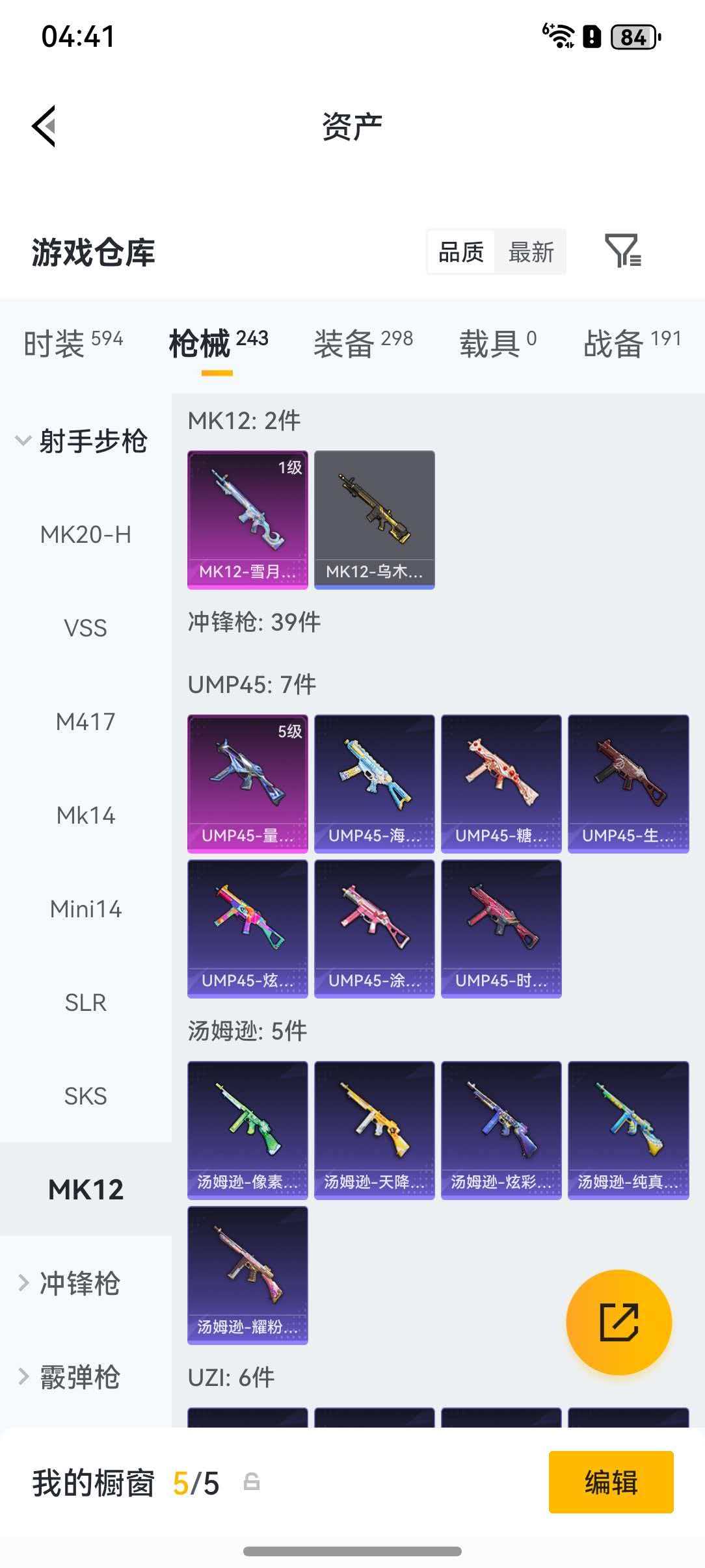The image size is (705, 1568).
Task: Sort warehouse by 最新
Action: coord(531,252)
